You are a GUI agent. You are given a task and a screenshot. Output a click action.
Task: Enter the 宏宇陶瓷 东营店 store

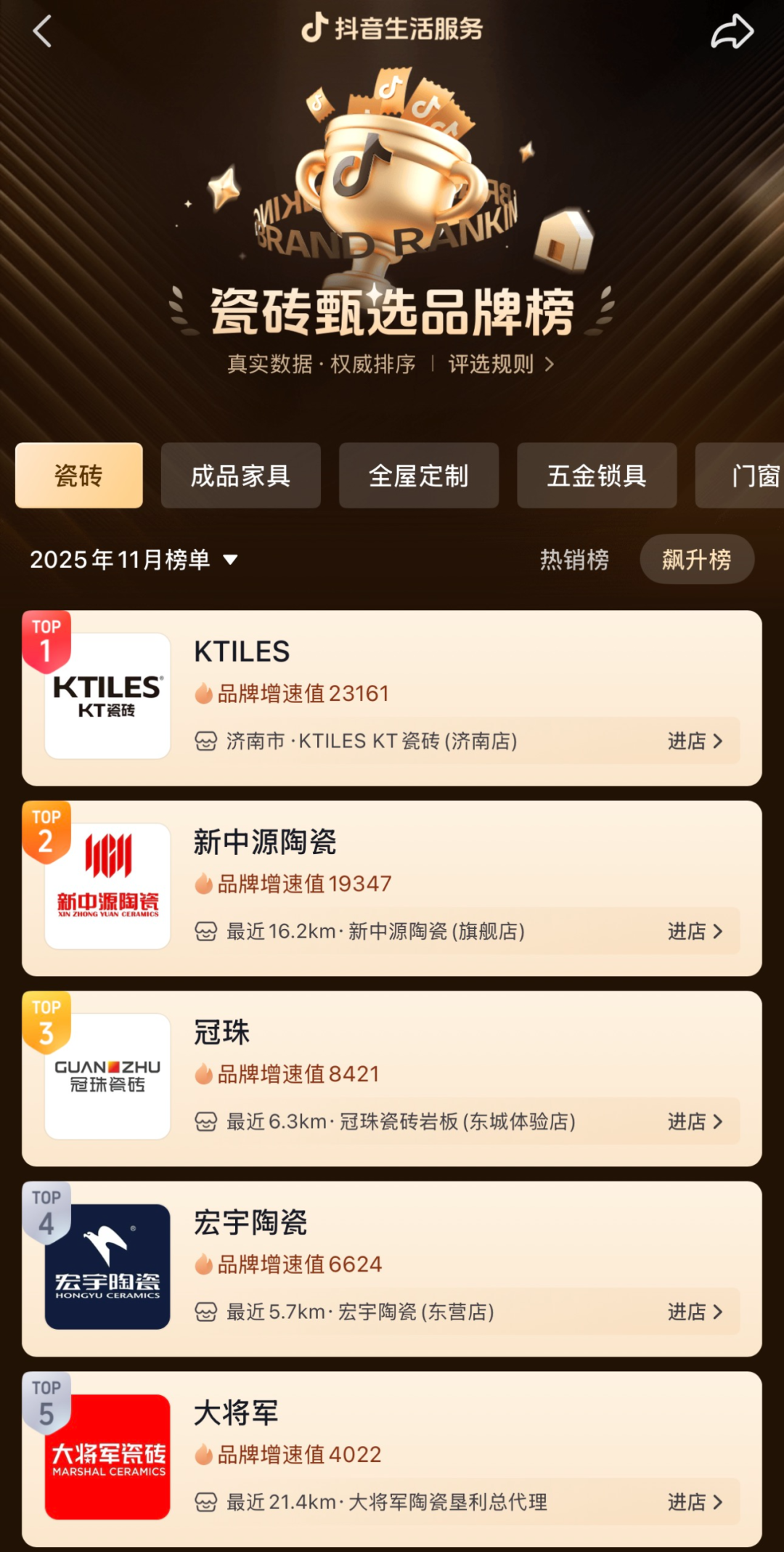point(694,1312)
